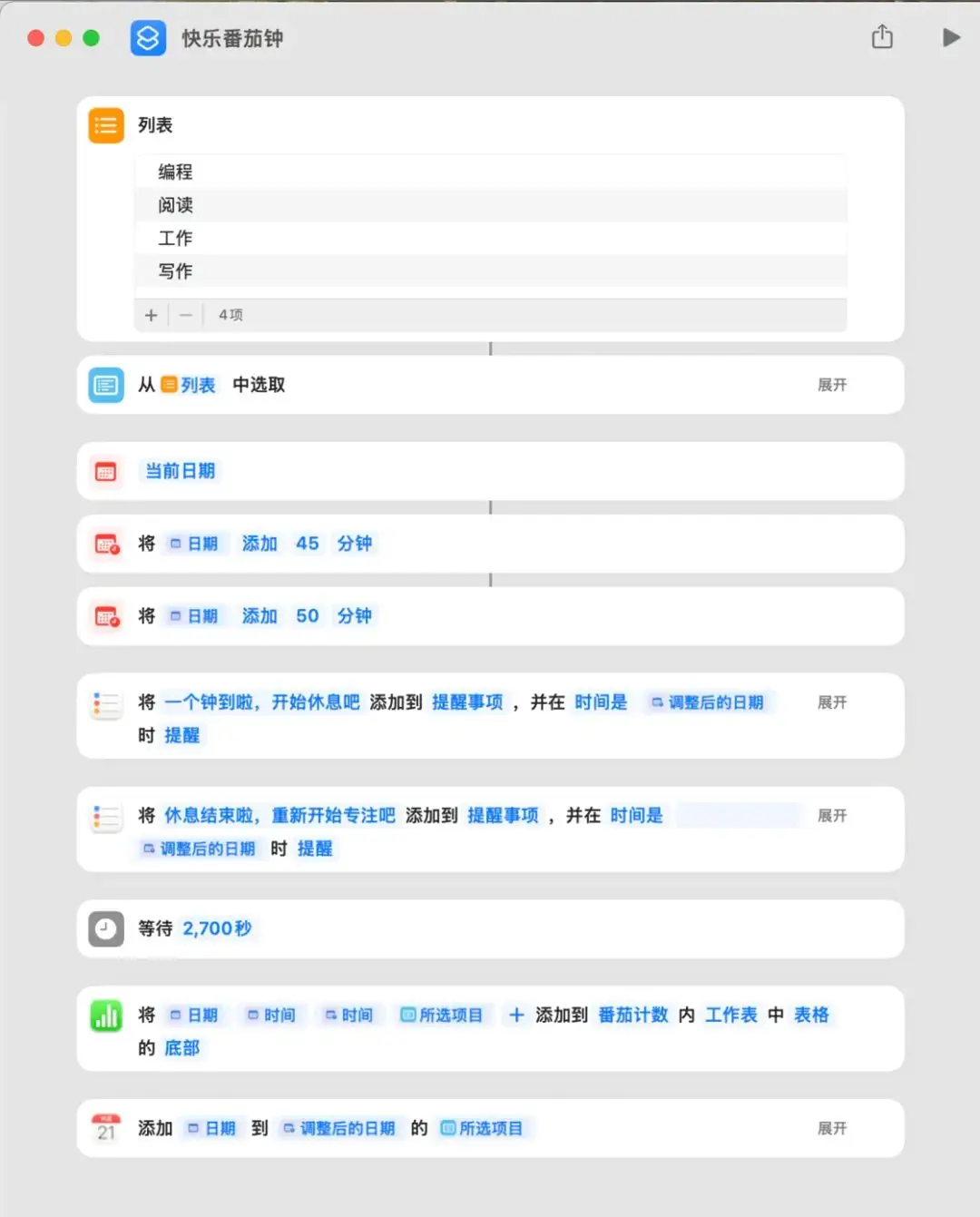The height and width of the screenshot is (1217, 980).
Task: Click the Adjust Date icon in 45-minute action
Action: click(105, 544)
